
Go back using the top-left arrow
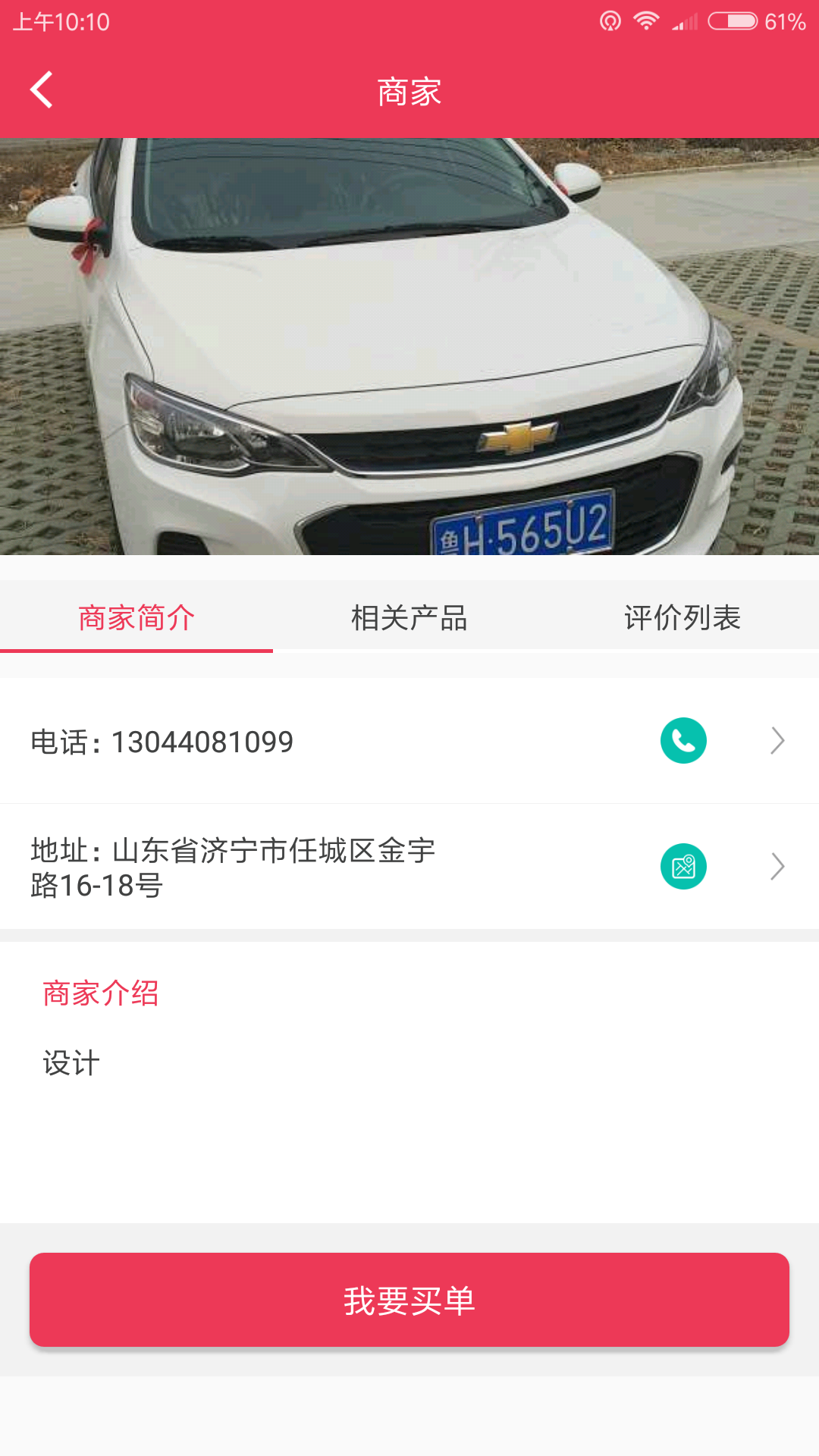pyautogui.click(x=42, y=90)
